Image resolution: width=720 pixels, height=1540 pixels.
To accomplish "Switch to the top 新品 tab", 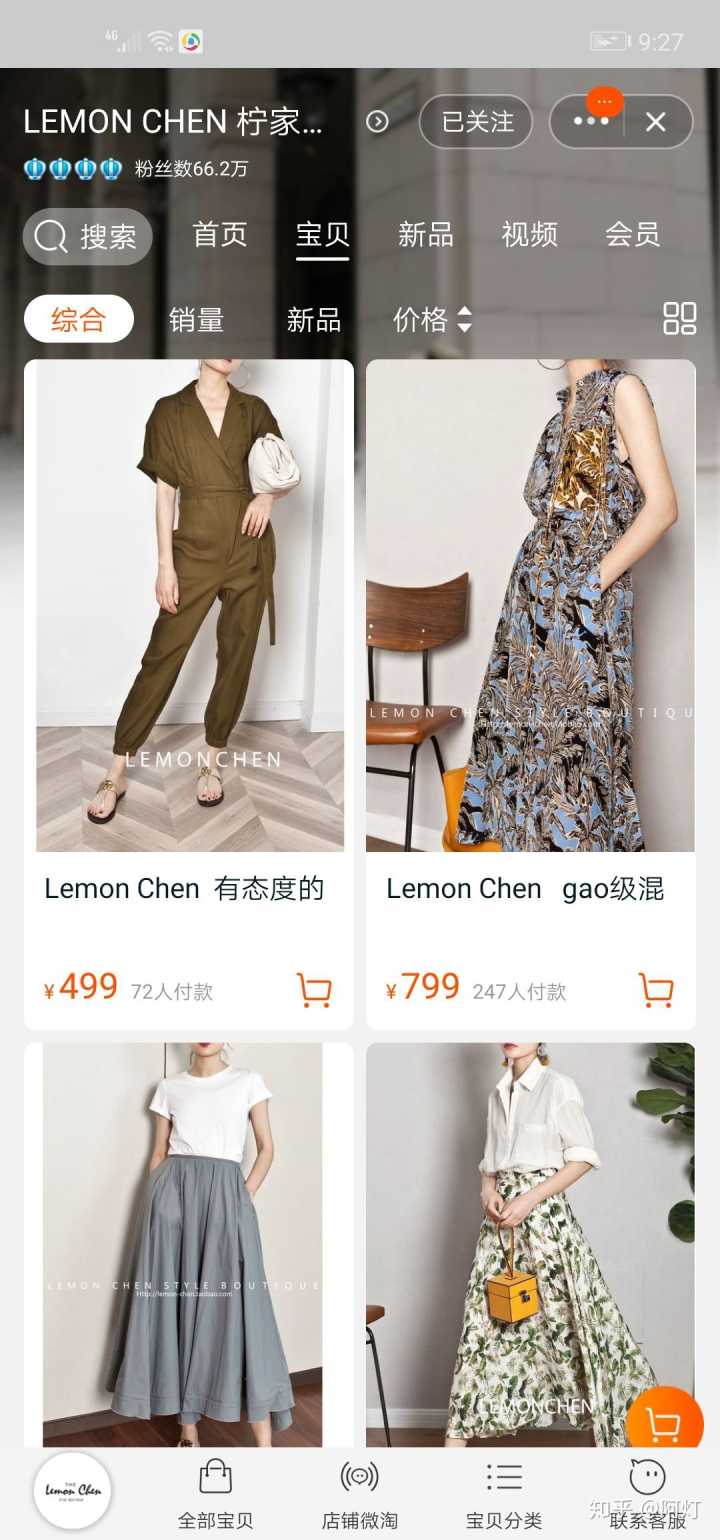I will coord(426,235).
